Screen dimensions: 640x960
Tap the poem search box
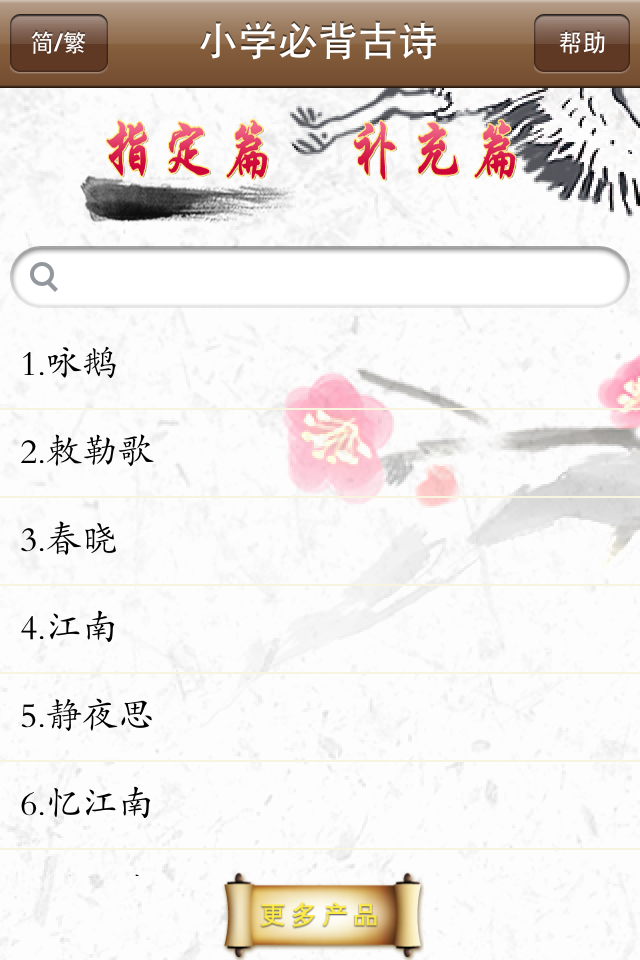coord(320,277)
